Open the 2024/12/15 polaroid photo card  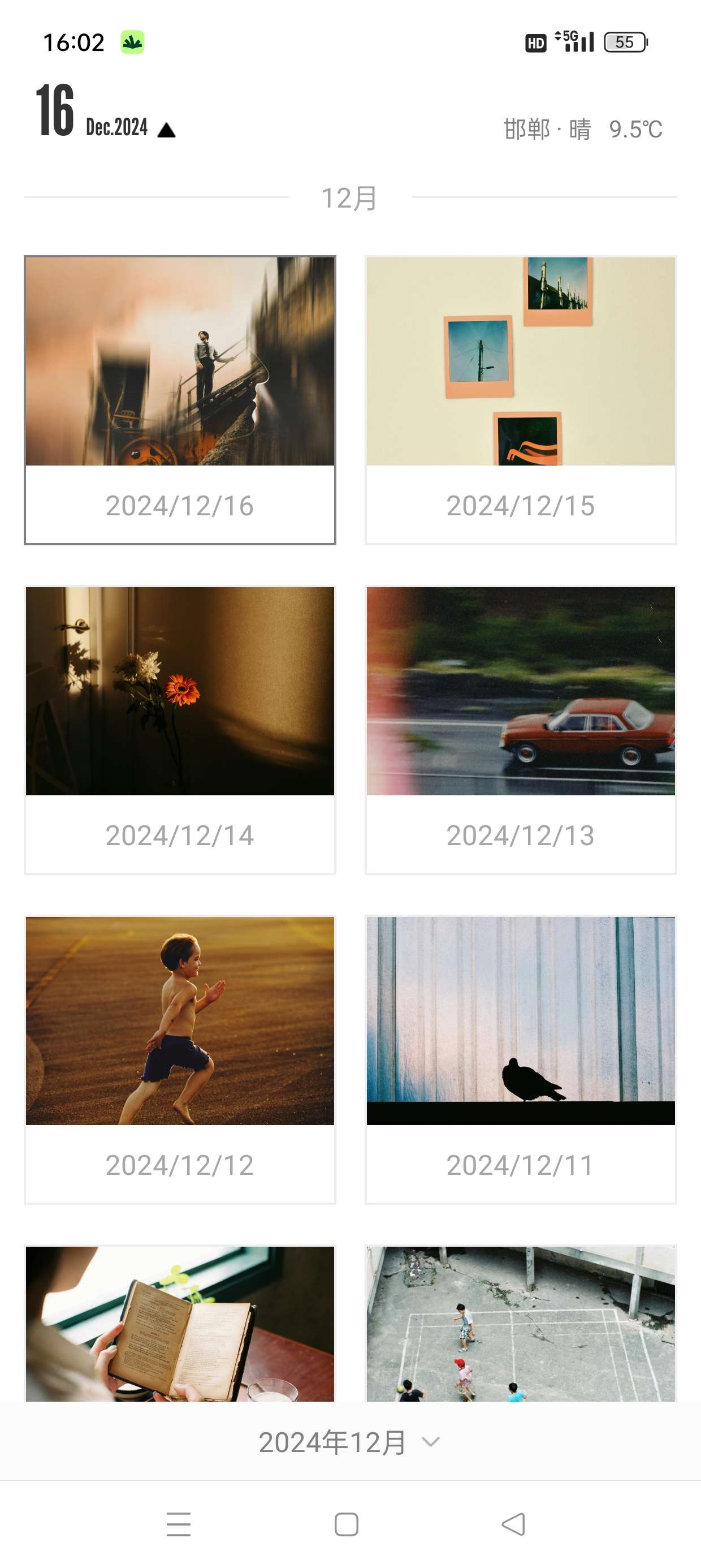click(x=520, y=399)
